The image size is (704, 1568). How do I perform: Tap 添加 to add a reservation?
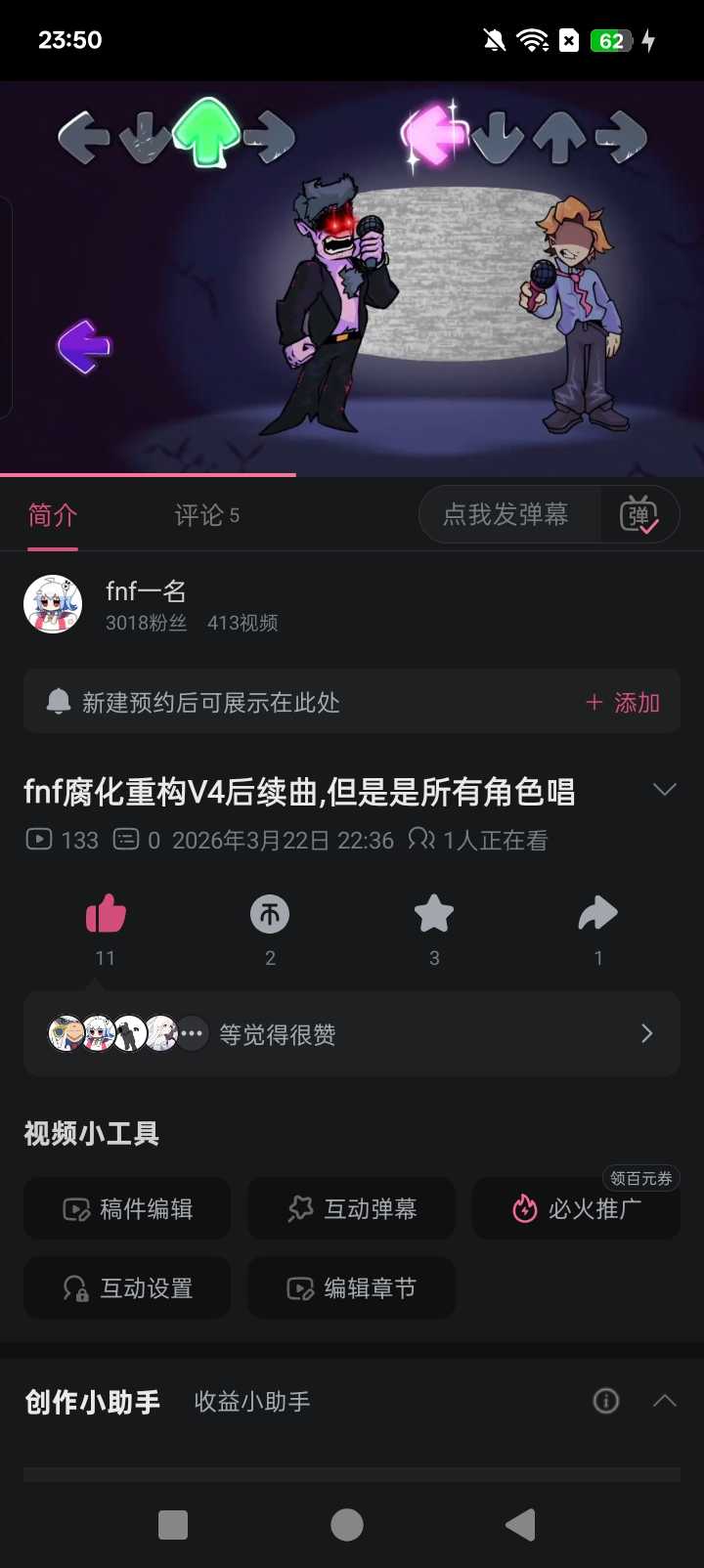point(623,703)
